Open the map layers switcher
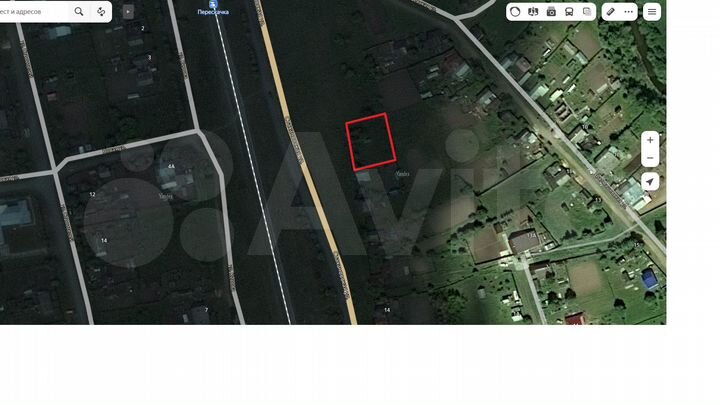720x405 pixels. 587,12
